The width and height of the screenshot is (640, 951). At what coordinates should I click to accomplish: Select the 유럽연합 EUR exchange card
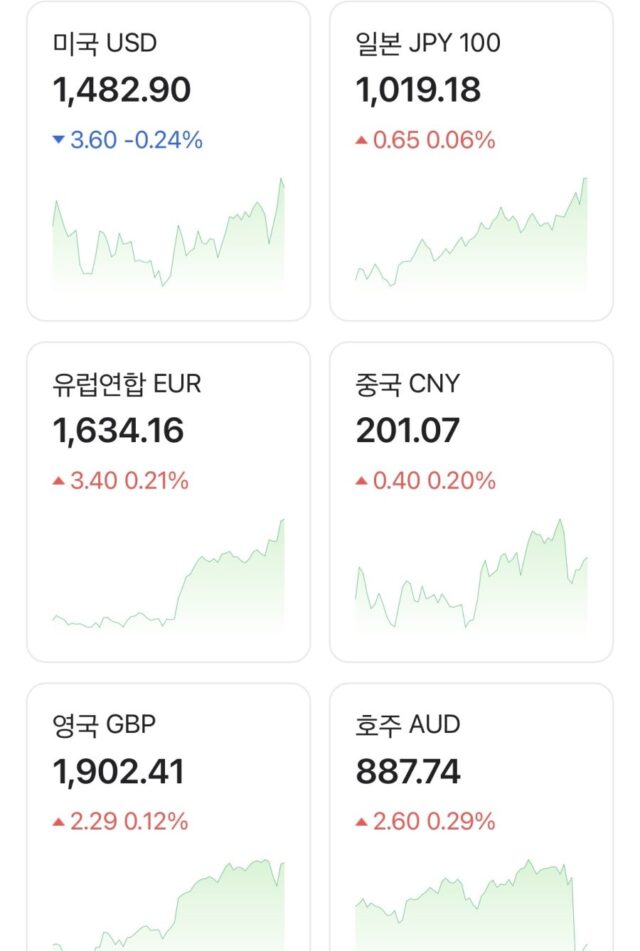click(168, 501)
